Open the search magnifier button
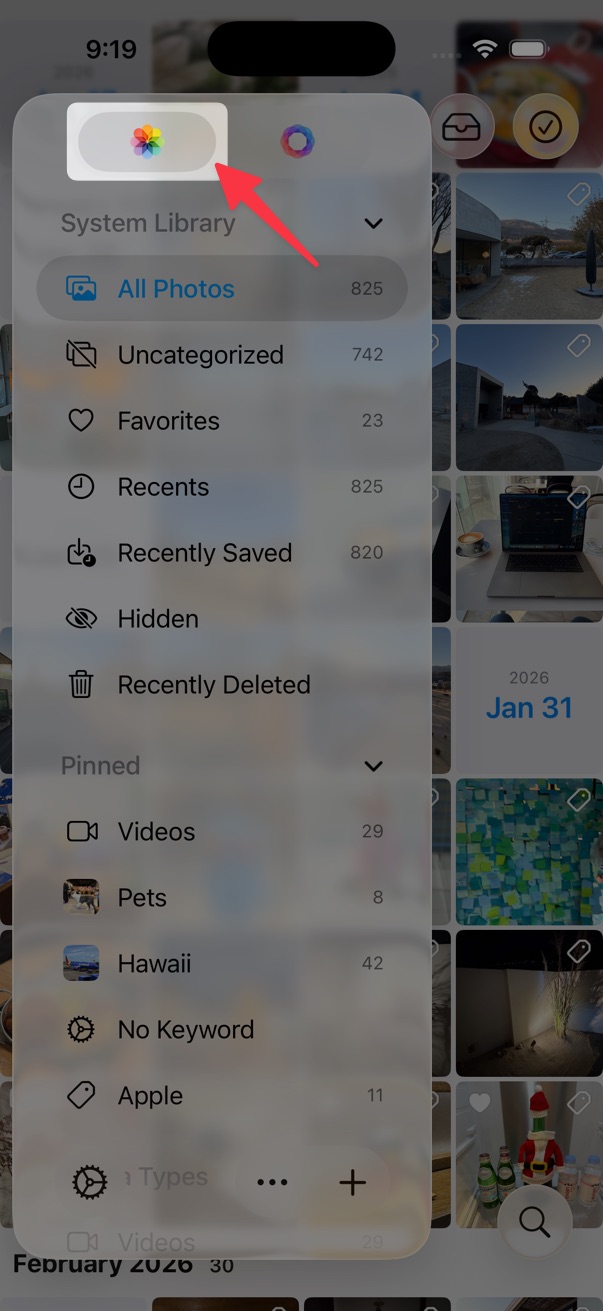 (x=535, y=1221)
